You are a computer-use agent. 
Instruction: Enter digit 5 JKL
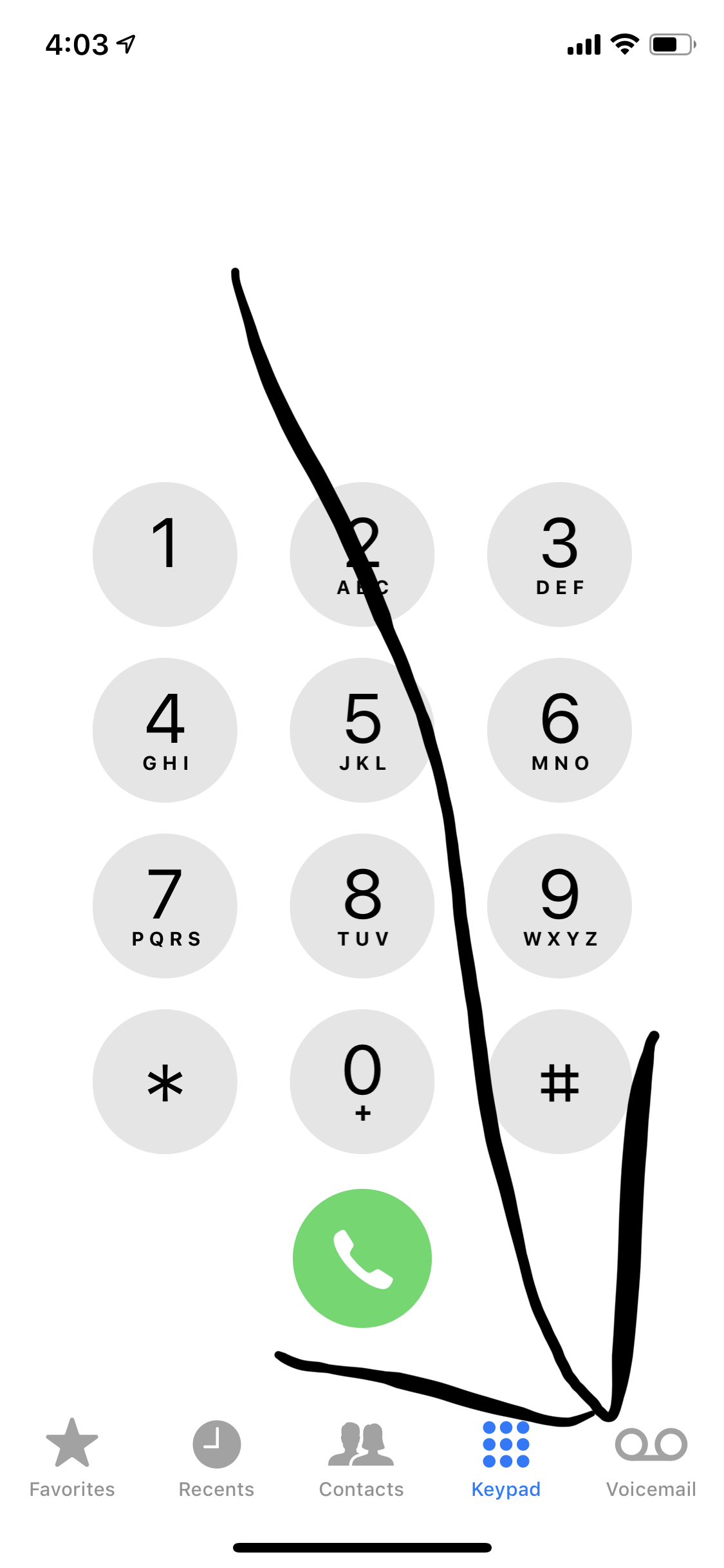(x=362, y=730)
